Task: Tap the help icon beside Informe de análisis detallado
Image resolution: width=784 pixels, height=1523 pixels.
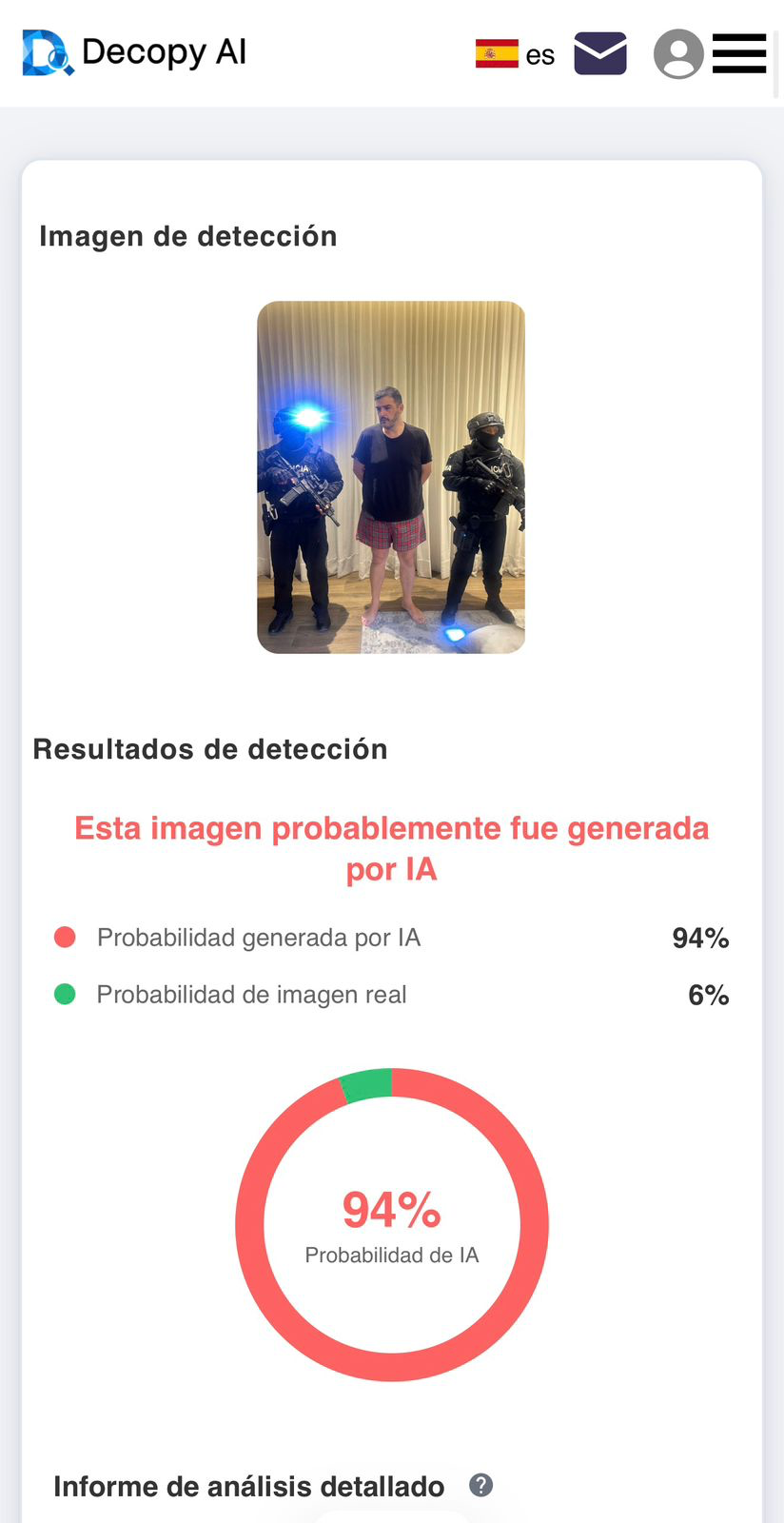Action: (x=481, y=1485)
